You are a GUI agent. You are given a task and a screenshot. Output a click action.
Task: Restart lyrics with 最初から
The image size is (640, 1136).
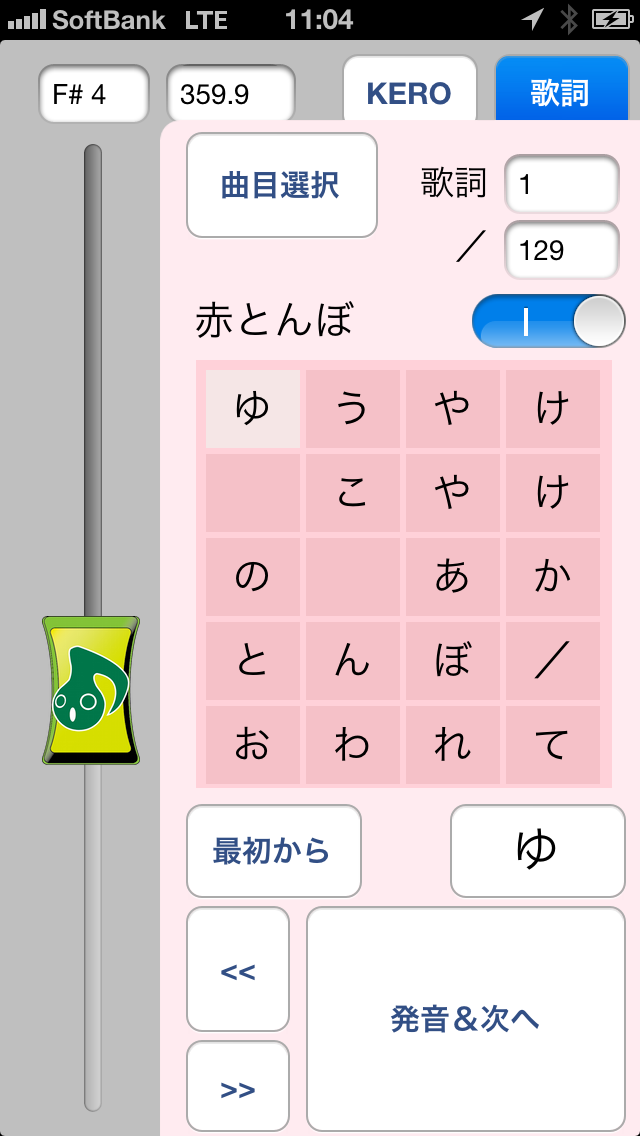click(273, 852)
